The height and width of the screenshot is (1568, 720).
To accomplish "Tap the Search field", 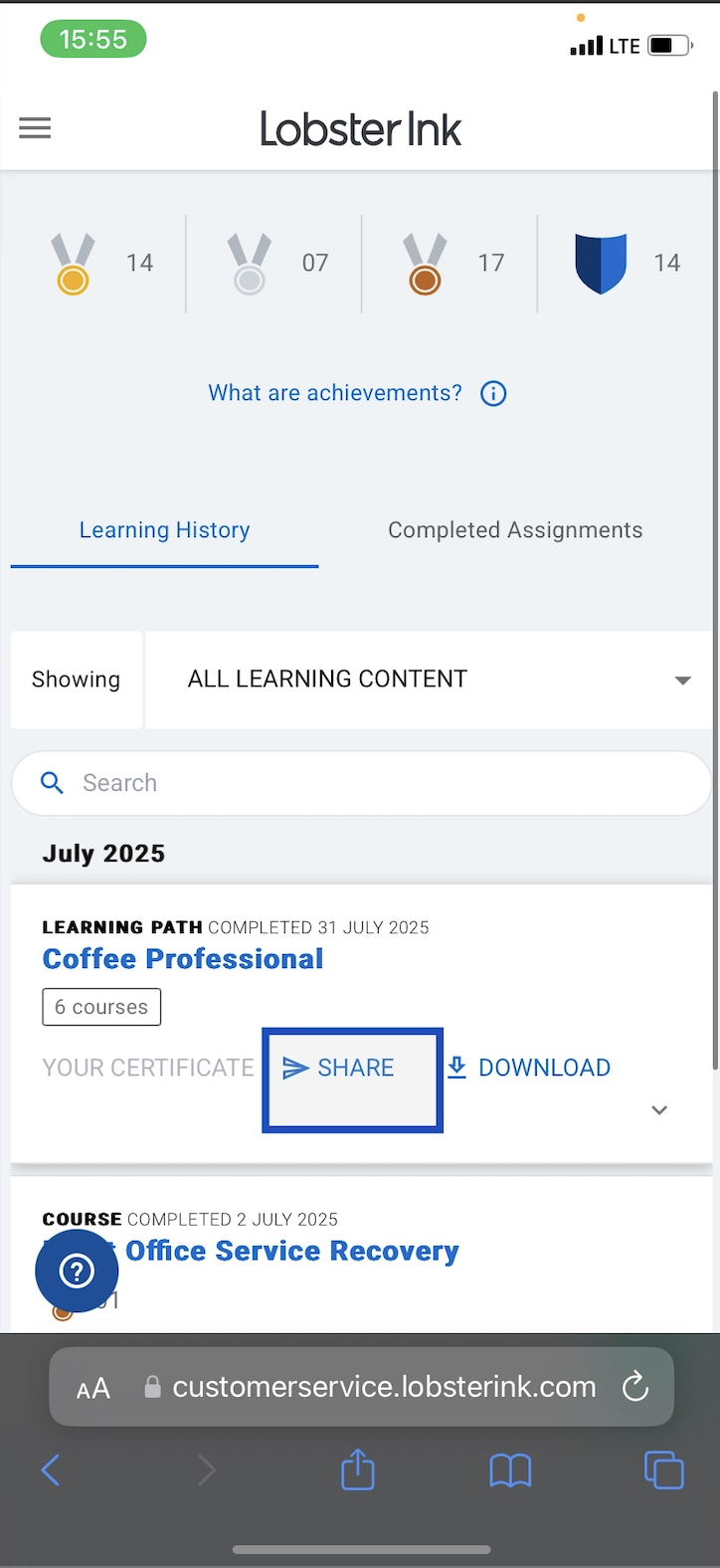I will point(360,783).
